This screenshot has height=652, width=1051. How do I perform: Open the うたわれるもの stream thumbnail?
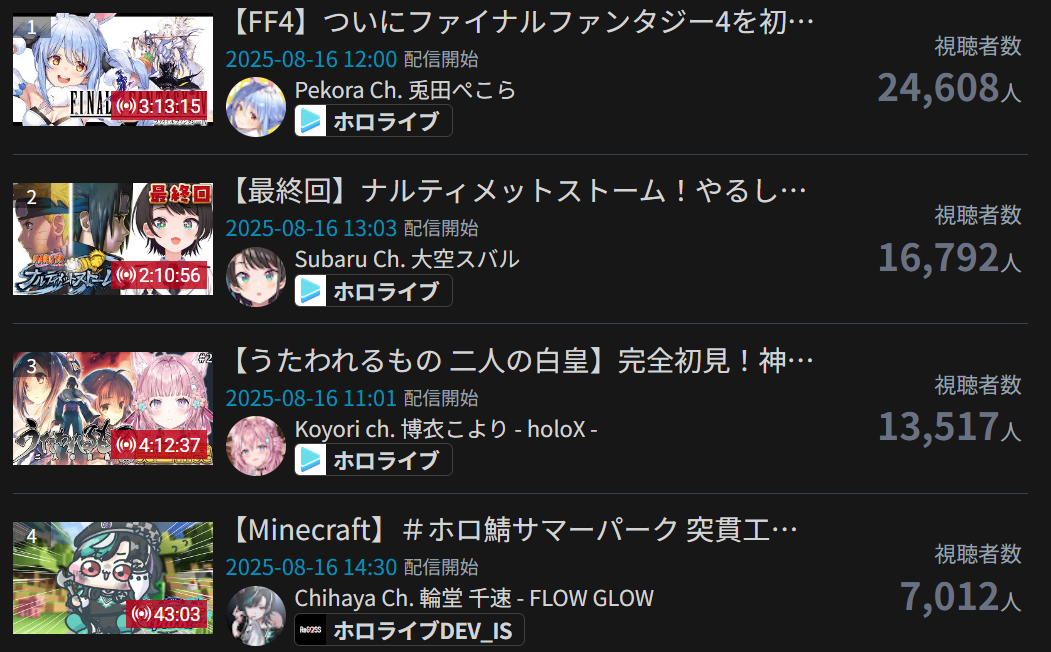click(x=112, y=408)
